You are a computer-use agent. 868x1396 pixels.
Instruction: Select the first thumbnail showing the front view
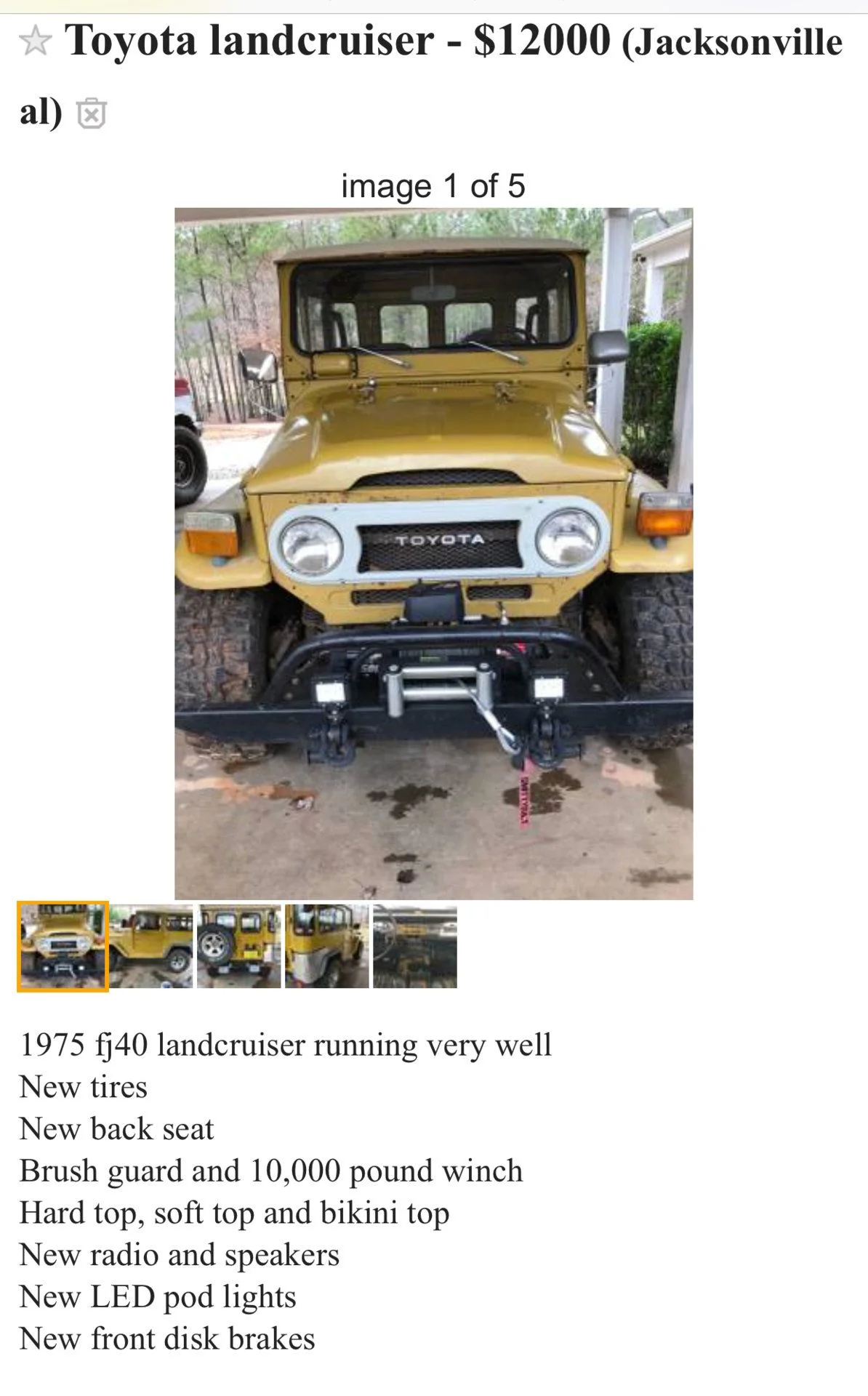pos(63,946)
